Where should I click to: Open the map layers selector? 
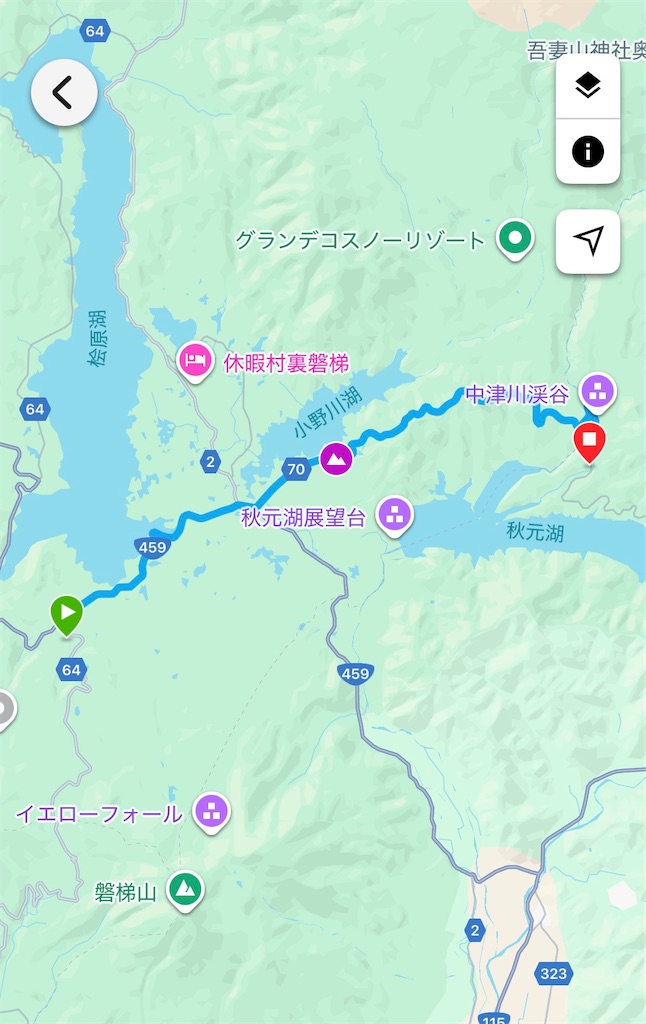[x=588, y=87]
